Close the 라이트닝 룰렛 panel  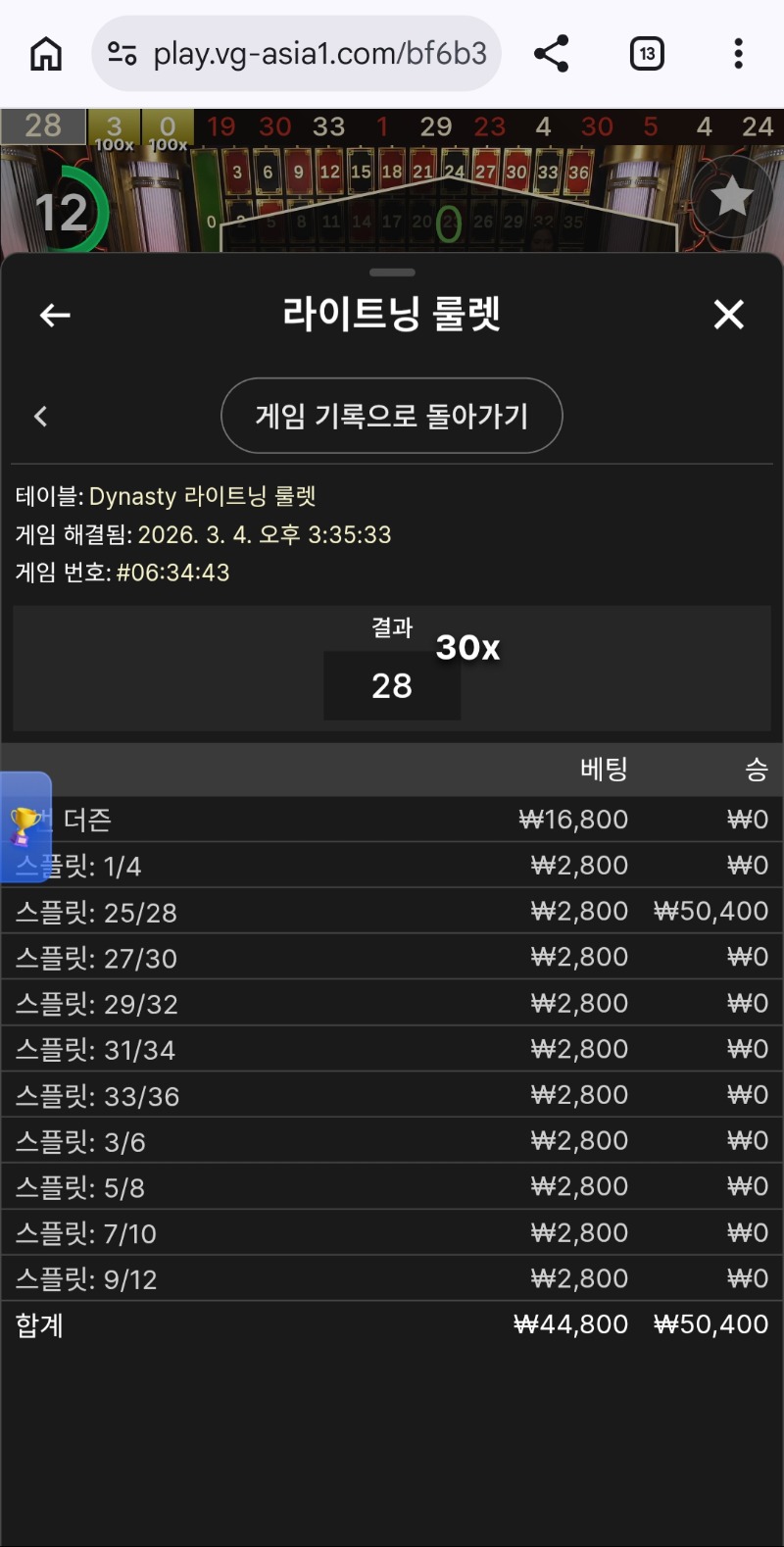728,315
